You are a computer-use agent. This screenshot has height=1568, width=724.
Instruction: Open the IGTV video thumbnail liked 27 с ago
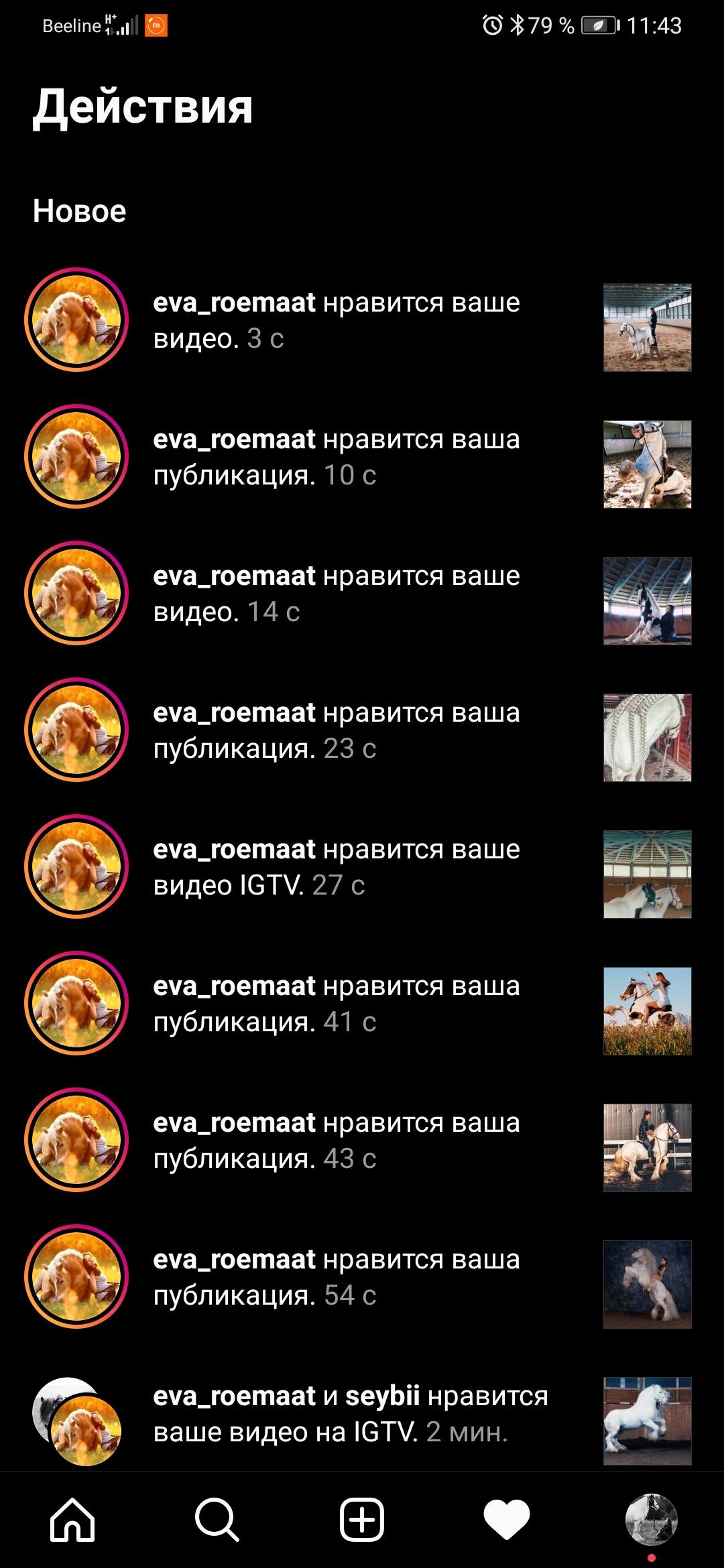(x=647, y=874)
